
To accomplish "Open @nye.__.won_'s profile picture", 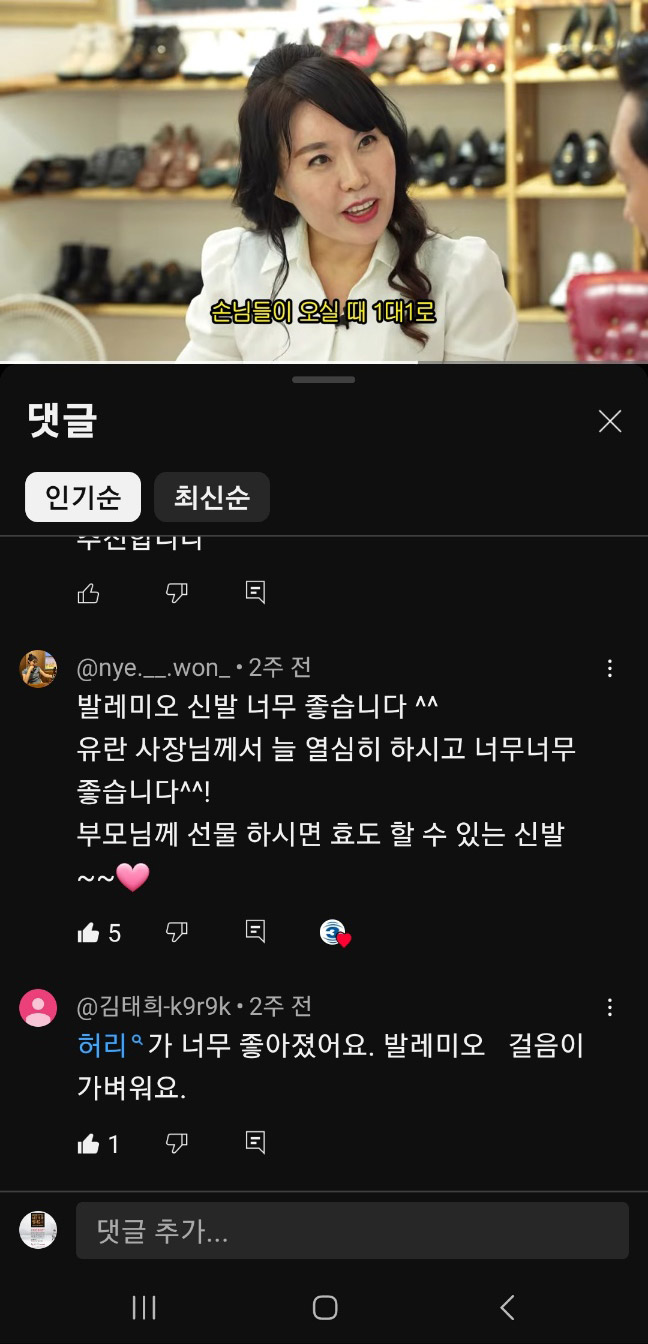I will (38, 668).
